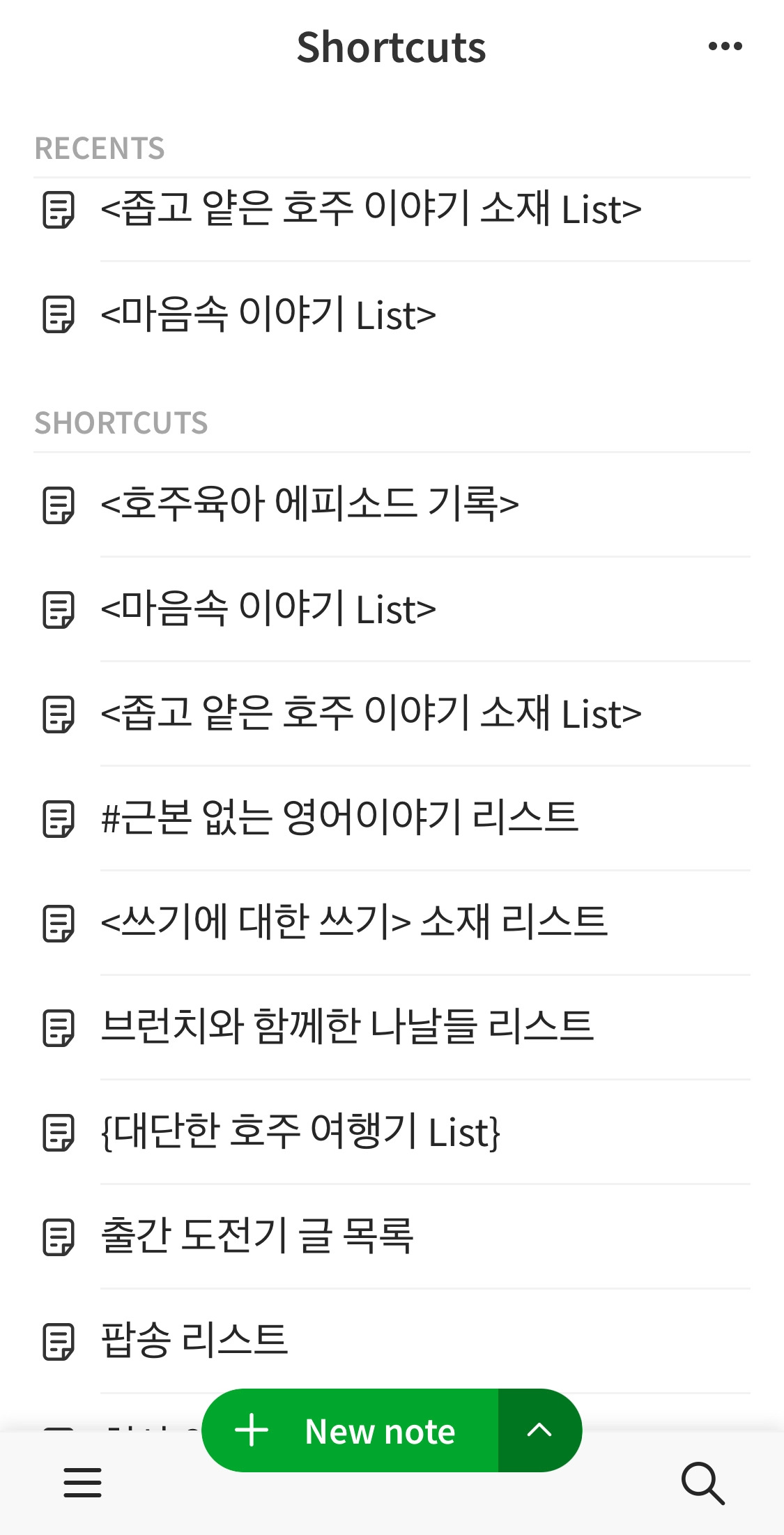The width and height of the screenshot is (784, 1535).
Task: Open 브런치와 함께한 나날들 리스트
Action: (x=392, y=1028)
